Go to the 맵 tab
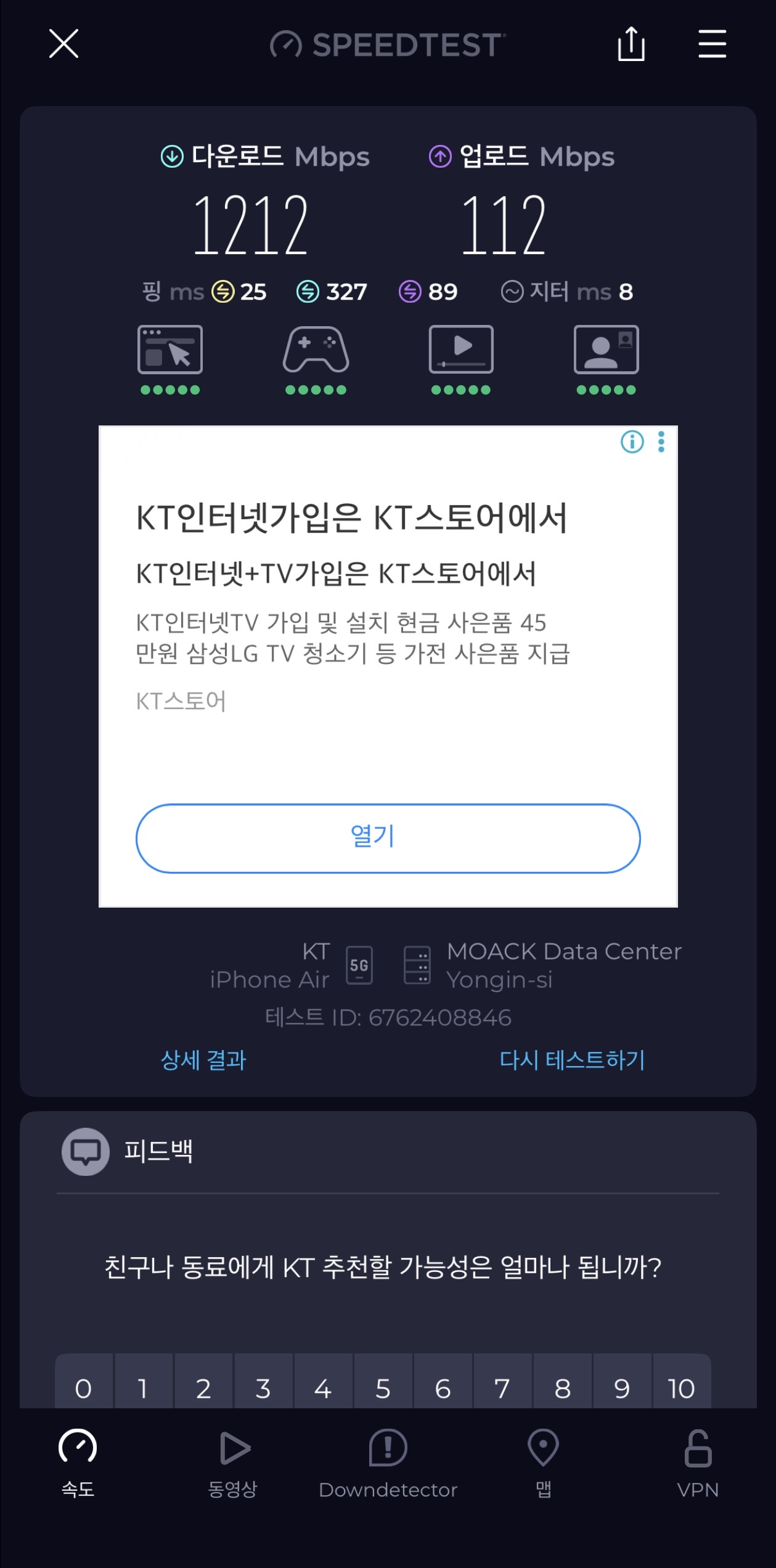Viewport: 776px width, 1568px height. coord(543,1463)
